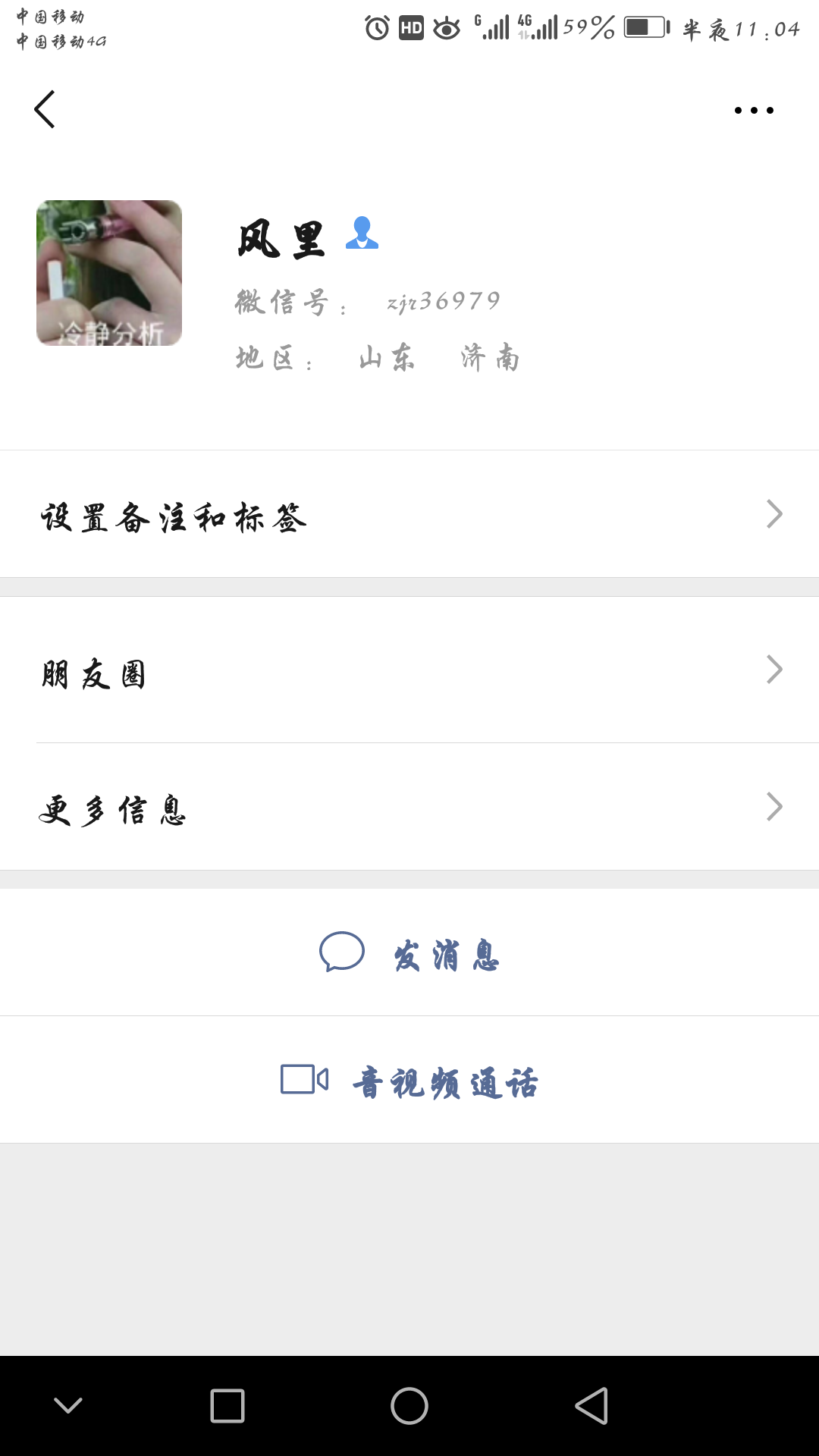This screenshot has height=1456, width=819.
Task: Go back using the top-left arrow
Action: click(x=45, y=109)
